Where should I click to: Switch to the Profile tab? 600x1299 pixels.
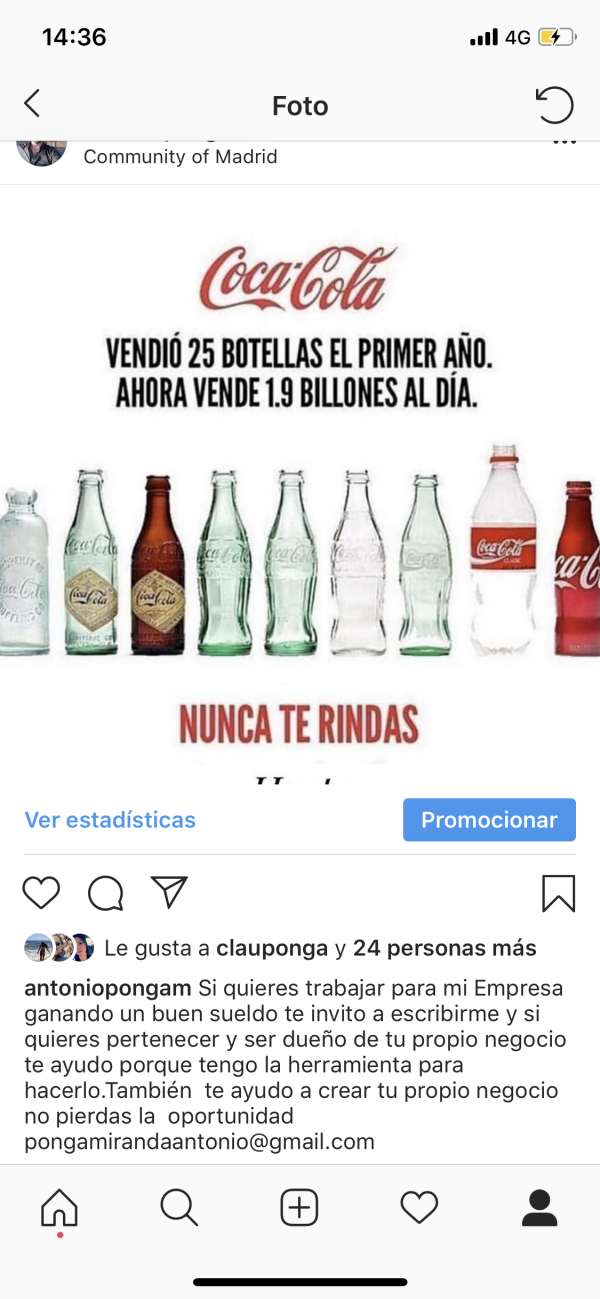(539, 1208)
